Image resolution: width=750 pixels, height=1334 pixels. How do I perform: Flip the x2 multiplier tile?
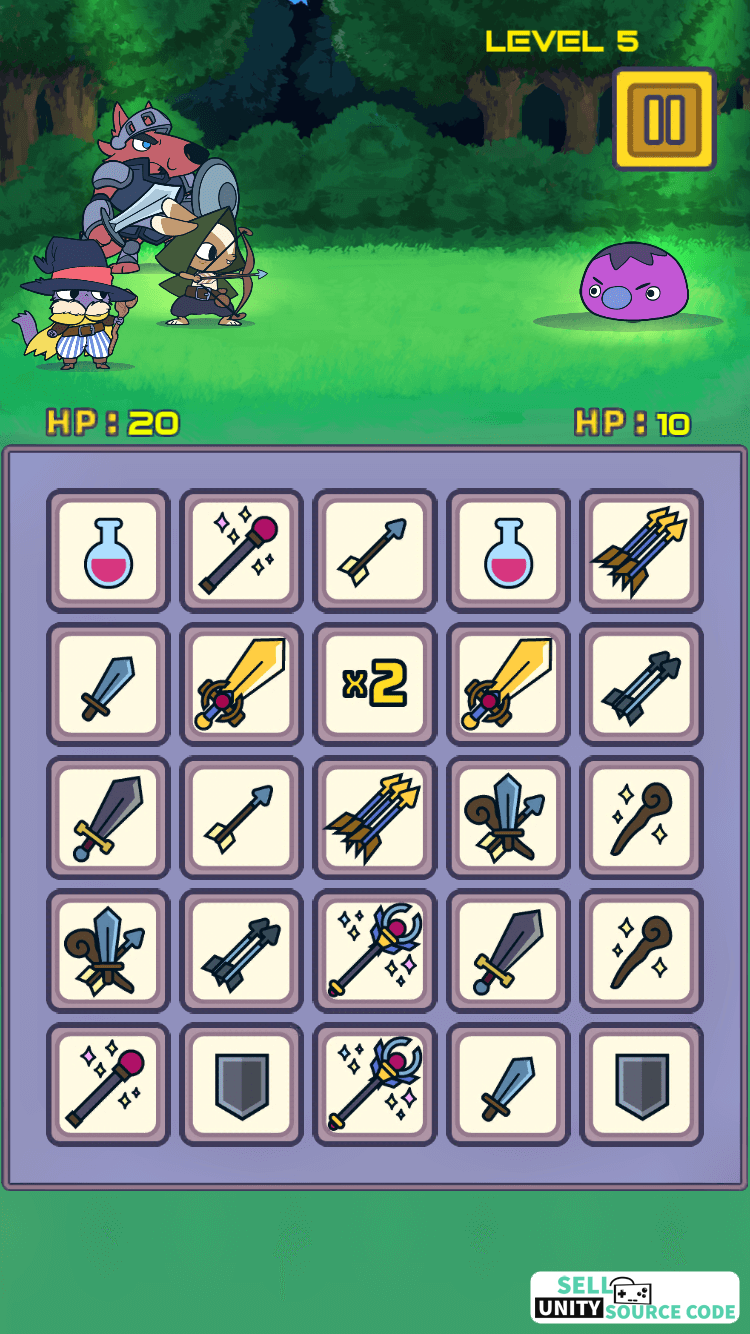click(x=375, y=684)
